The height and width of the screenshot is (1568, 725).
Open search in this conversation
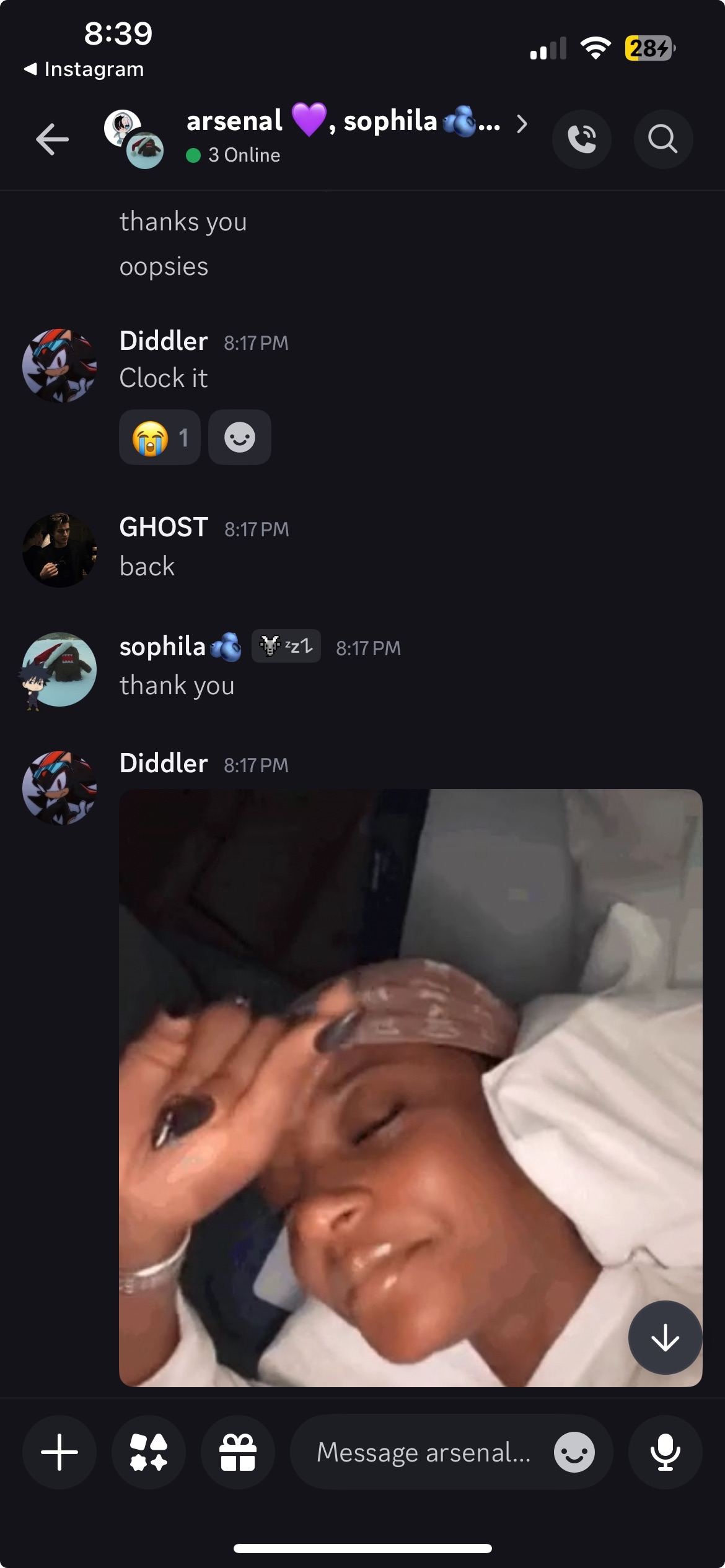point(662,139)
